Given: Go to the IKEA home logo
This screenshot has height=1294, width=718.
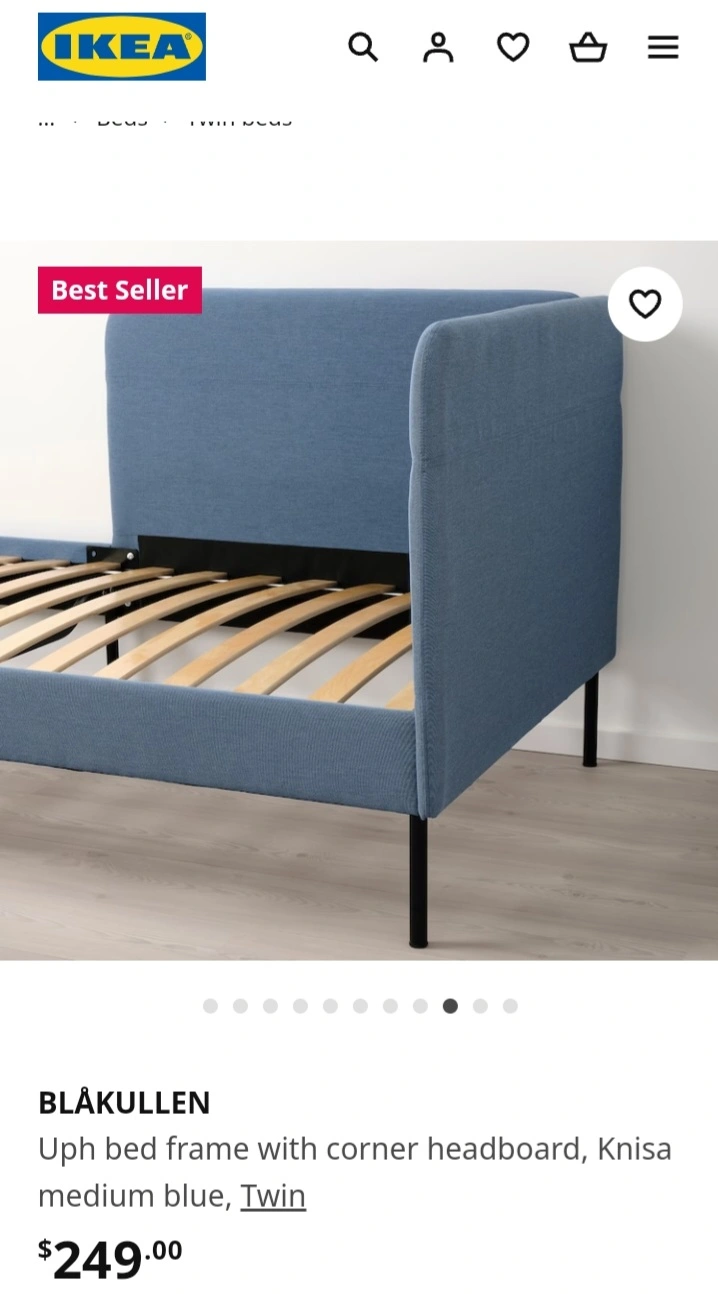Looking at the screenshot, I should pyautogui.click(x=122, y=46).
